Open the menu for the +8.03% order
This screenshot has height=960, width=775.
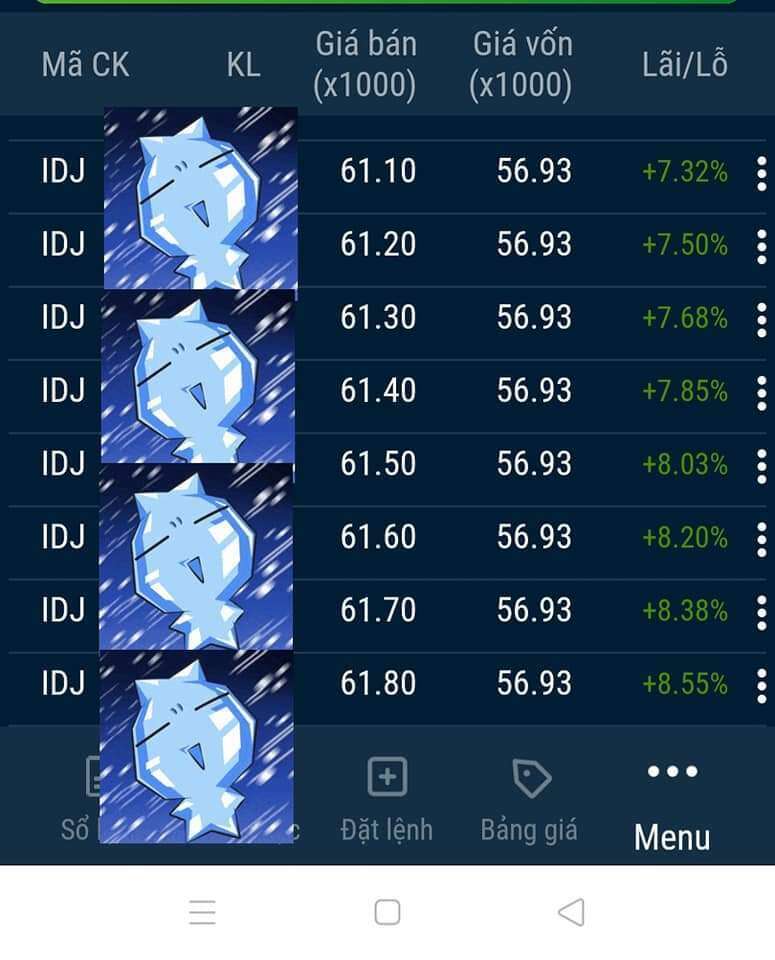coord(761,464)
